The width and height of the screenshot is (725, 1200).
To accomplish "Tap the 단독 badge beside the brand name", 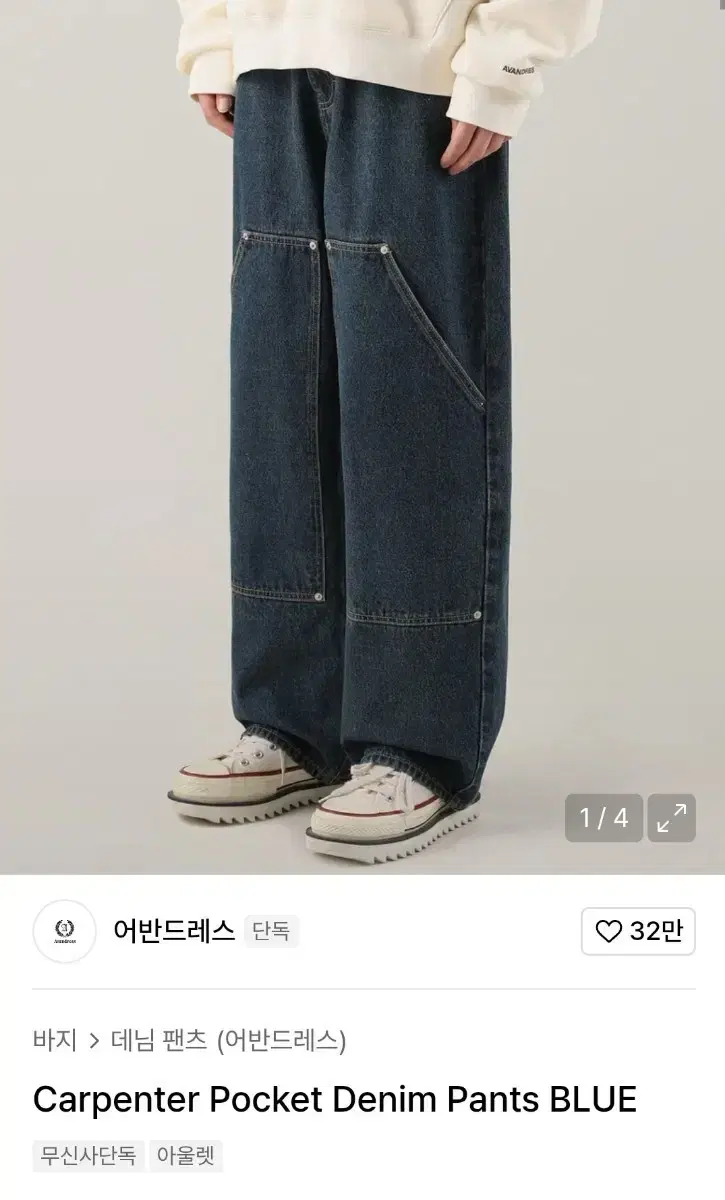I will (271, 931).
